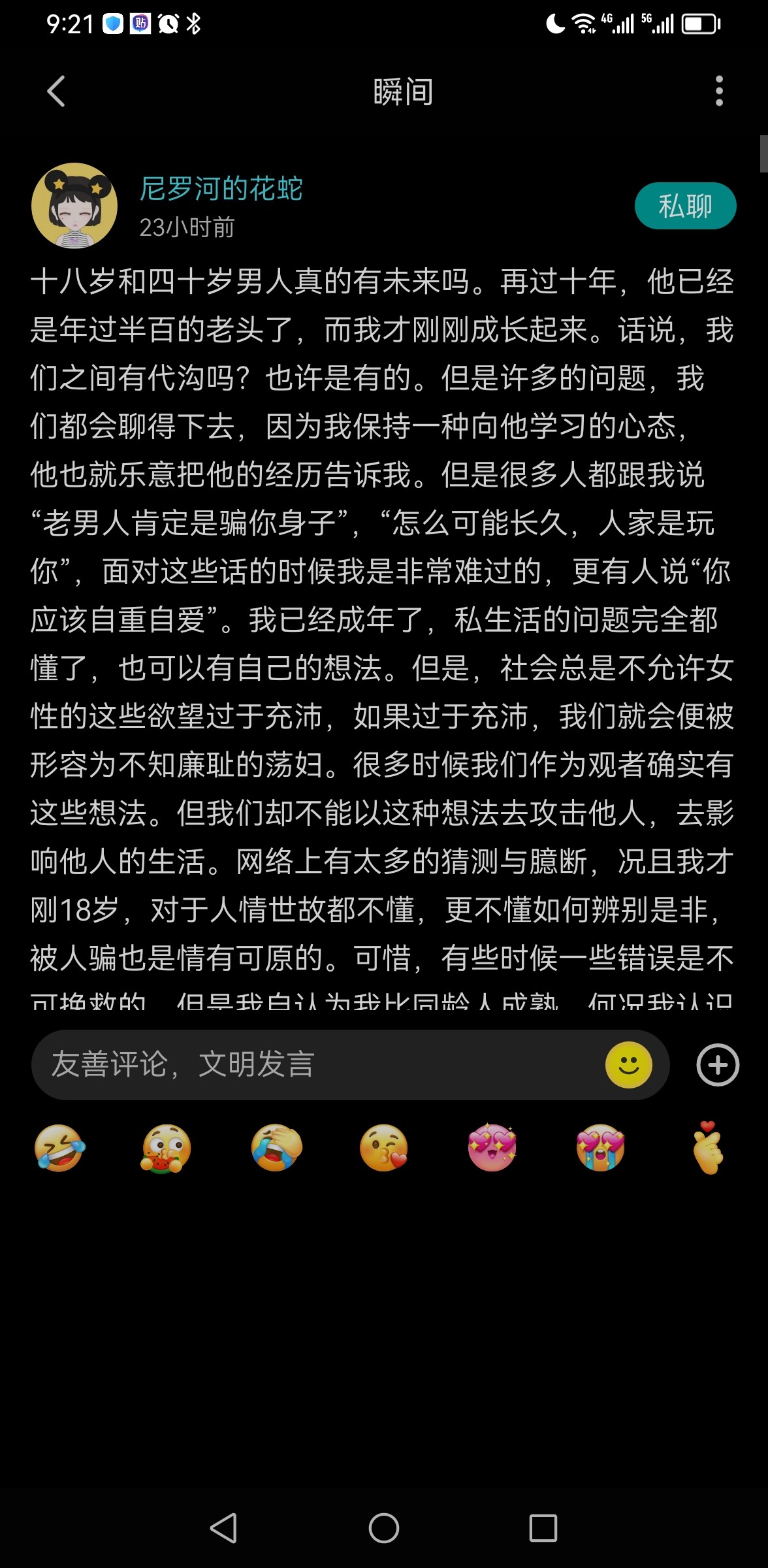Insert the kiss-blowing emoji
Viewport: 768px width, 1568px height.
click(384, 1148)
